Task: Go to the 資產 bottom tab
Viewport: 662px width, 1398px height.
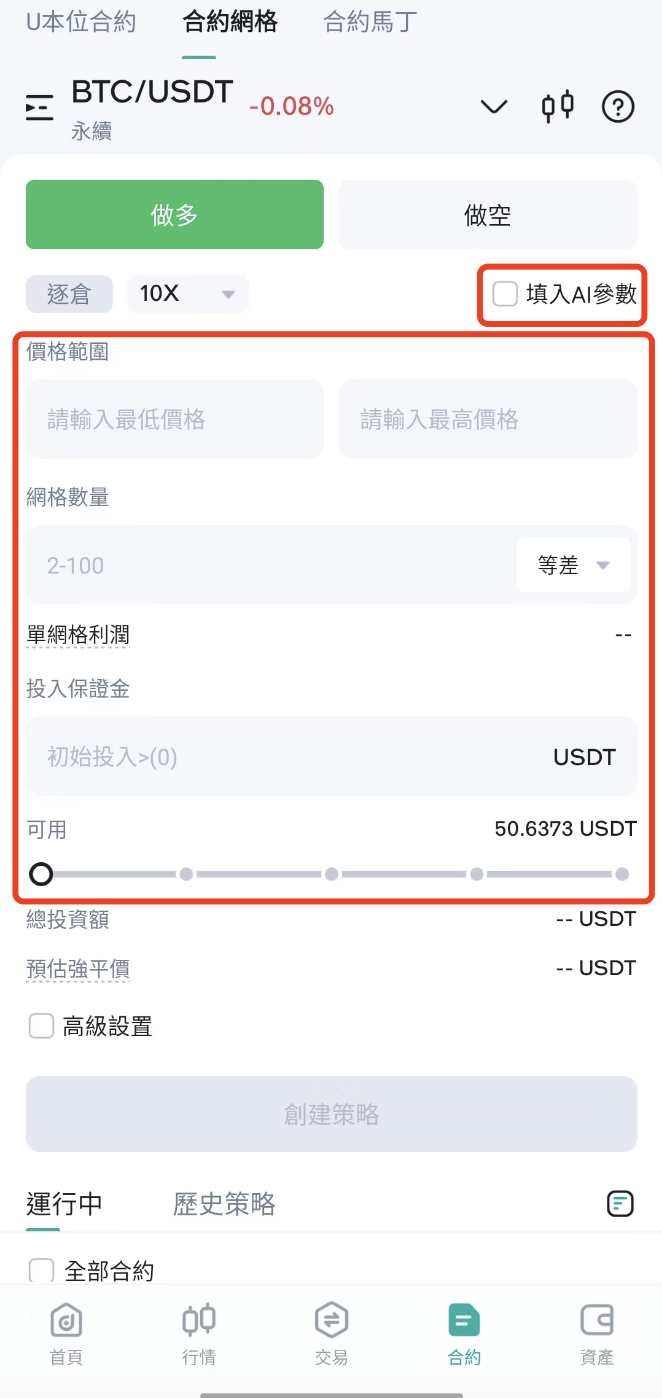Action: click(x=597, y=1334)
